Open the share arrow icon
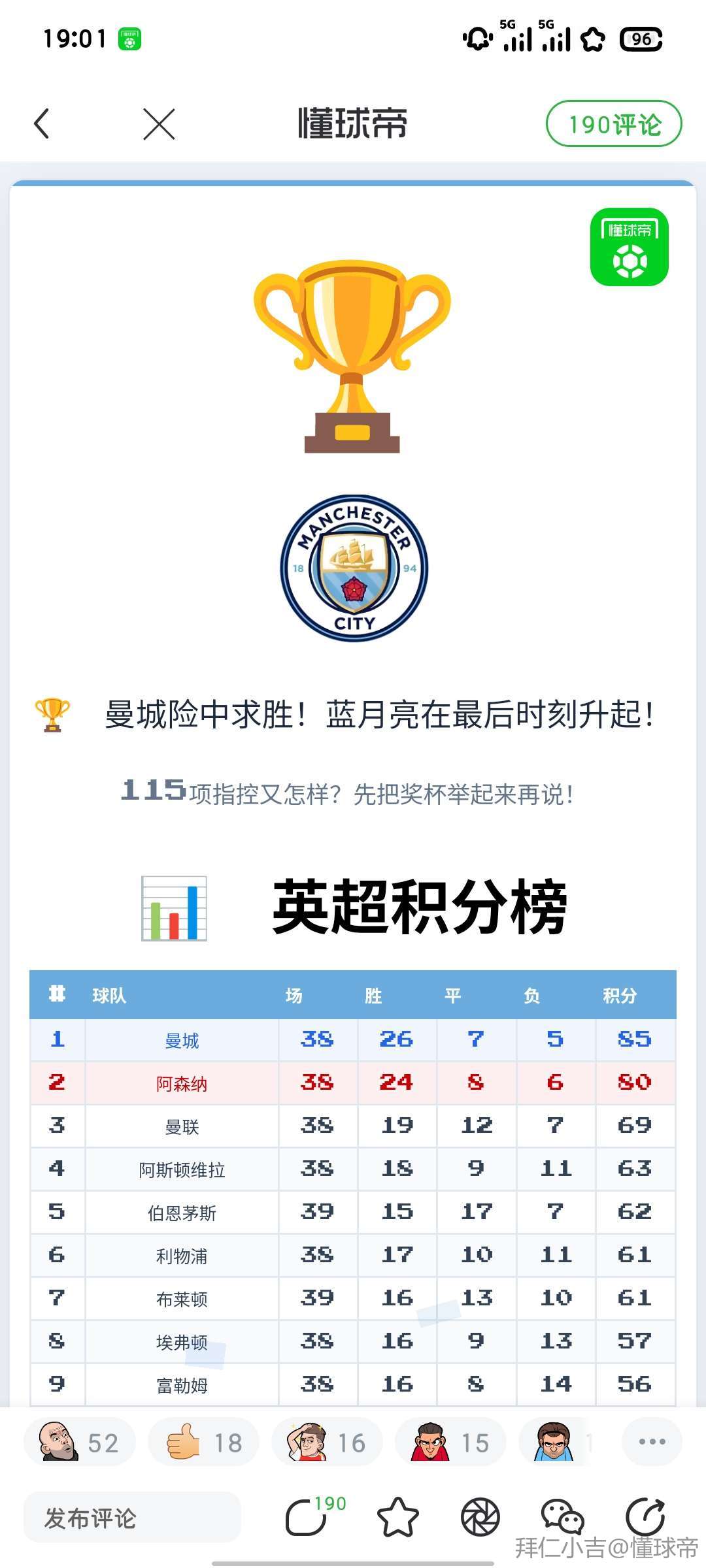Viewport: 706px width, 1568px height. (645, 1517)
